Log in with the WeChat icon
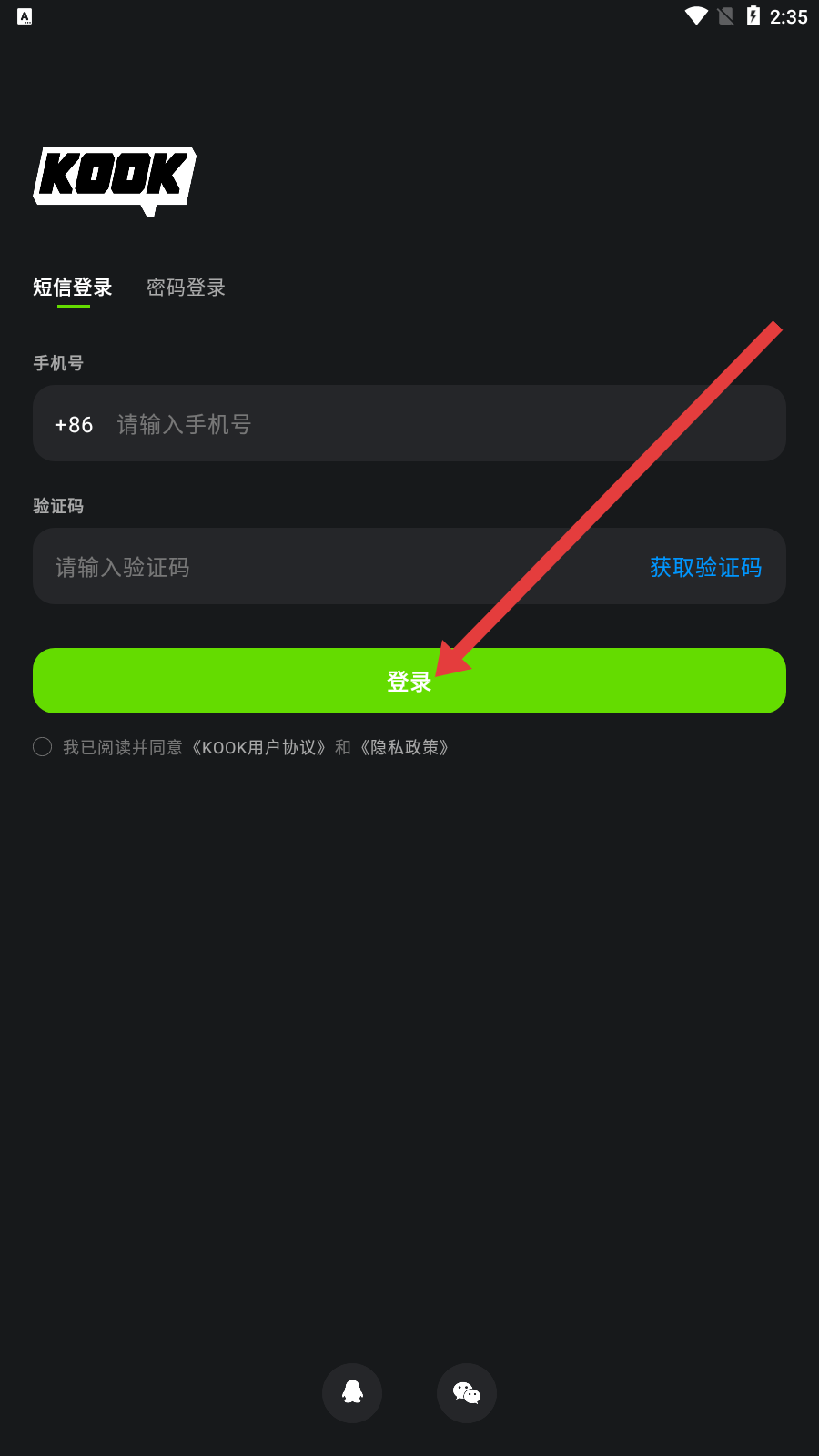The width and height of the screenshot is (819, 1456). pyautogui.click(x=467, y=1392)
